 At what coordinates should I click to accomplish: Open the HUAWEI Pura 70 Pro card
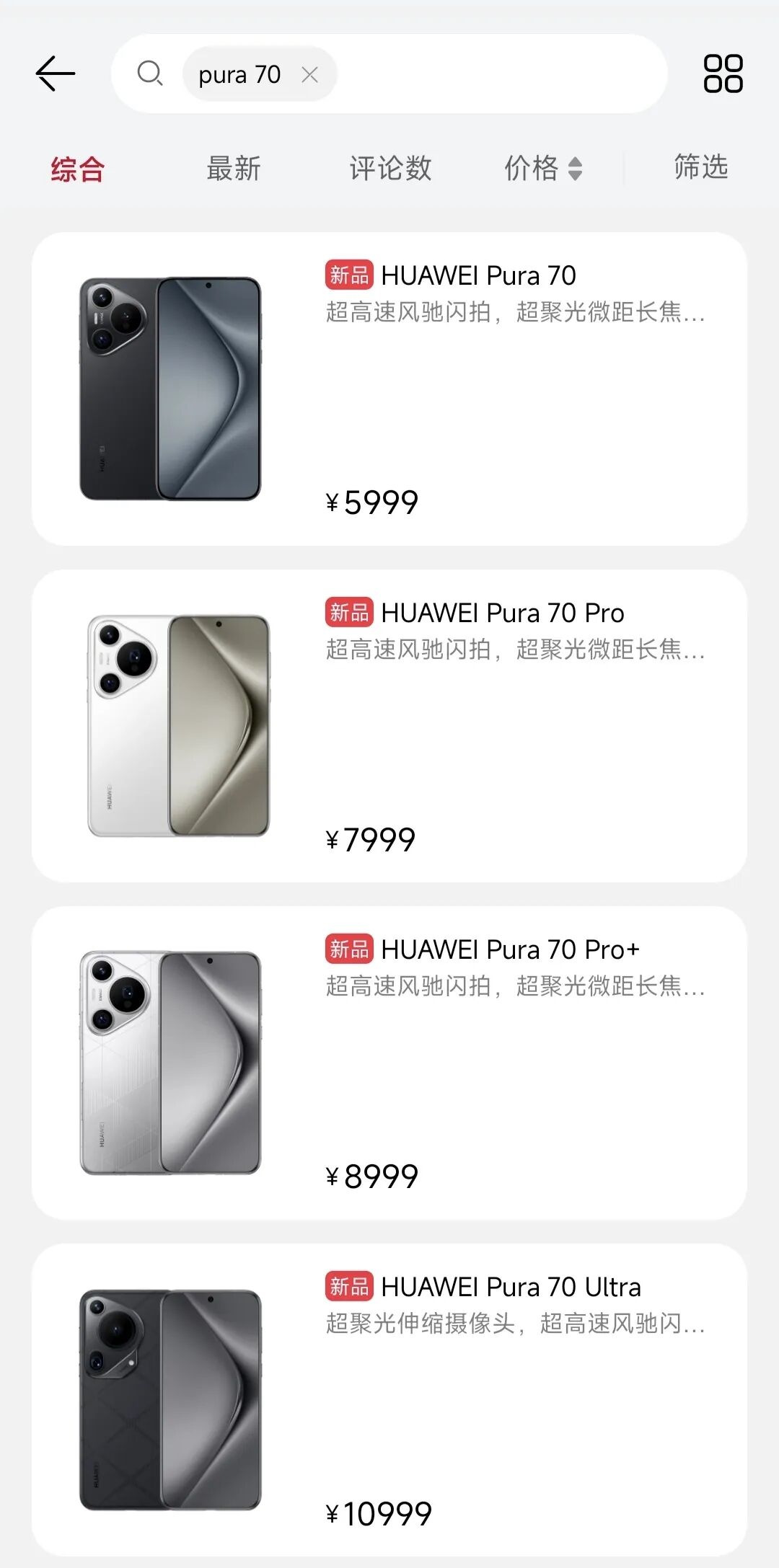pos(389,726)
